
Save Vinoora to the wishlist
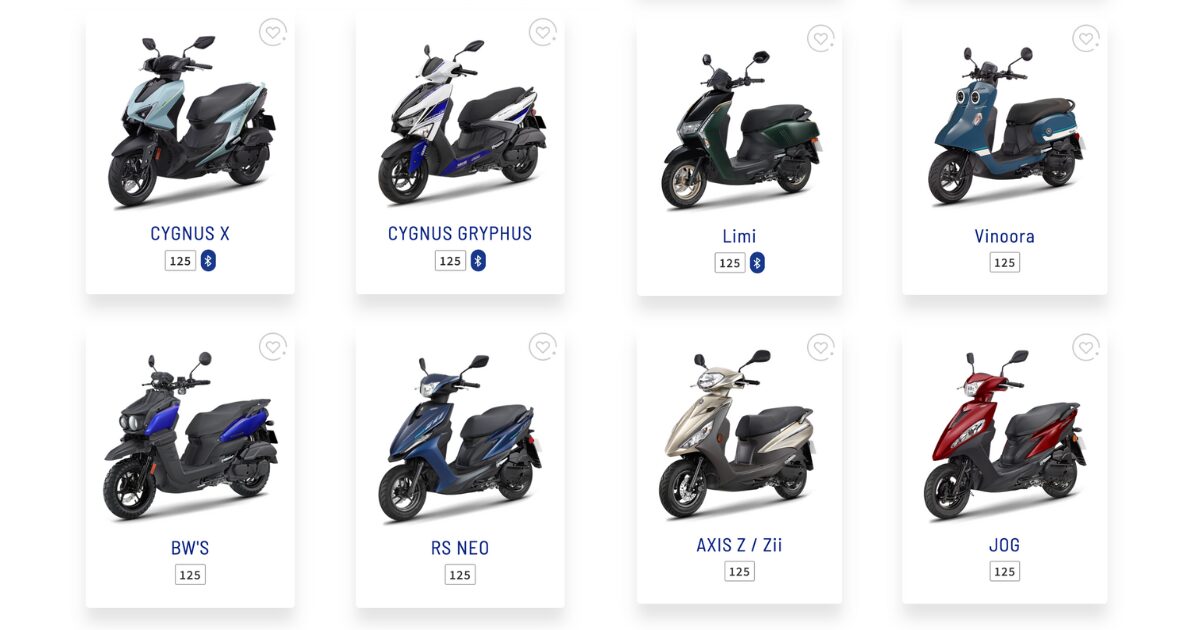1086,38
